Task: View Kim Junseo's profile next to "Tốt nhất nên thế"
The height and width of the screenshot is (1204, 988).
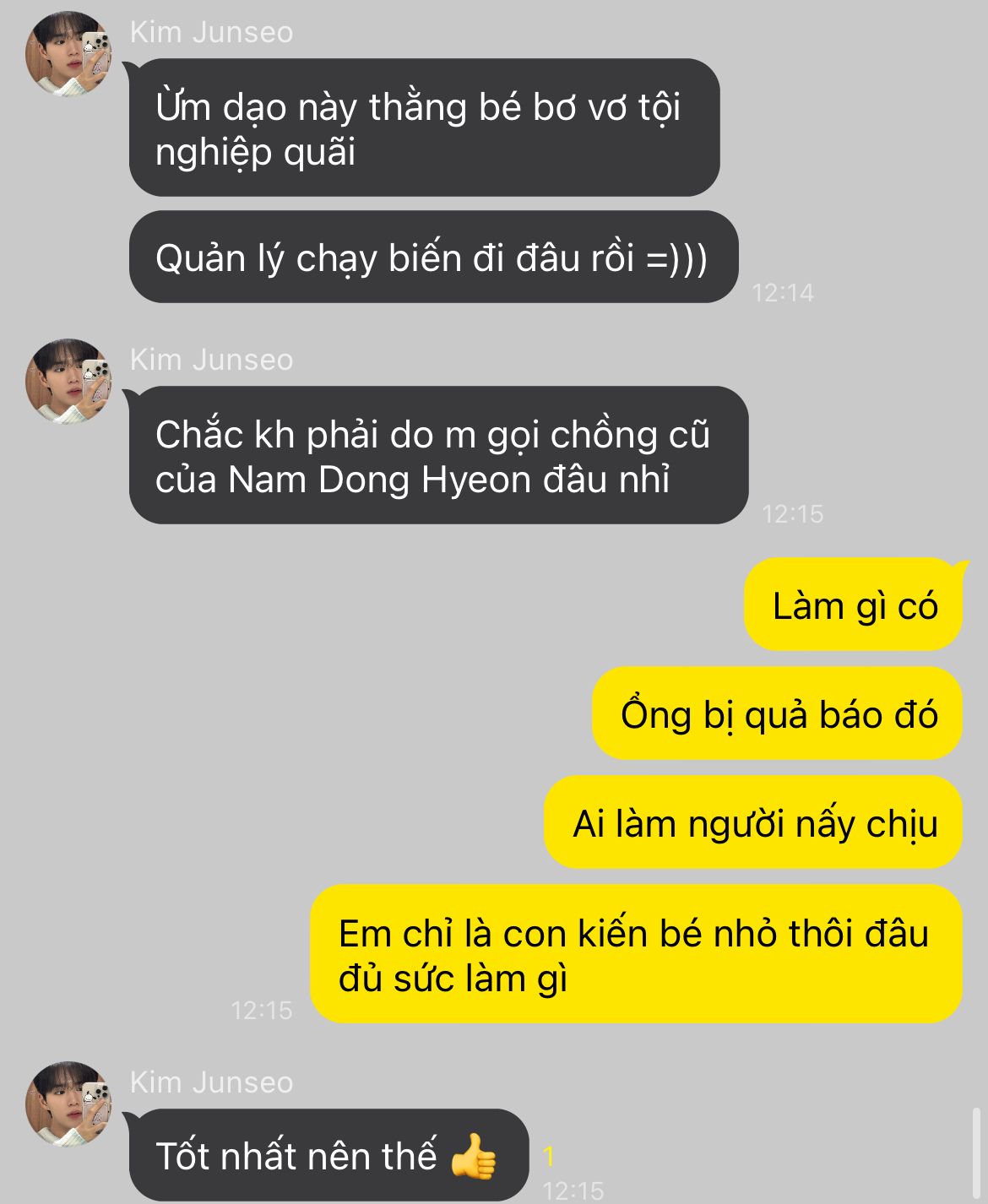Action: (68, 1104)
